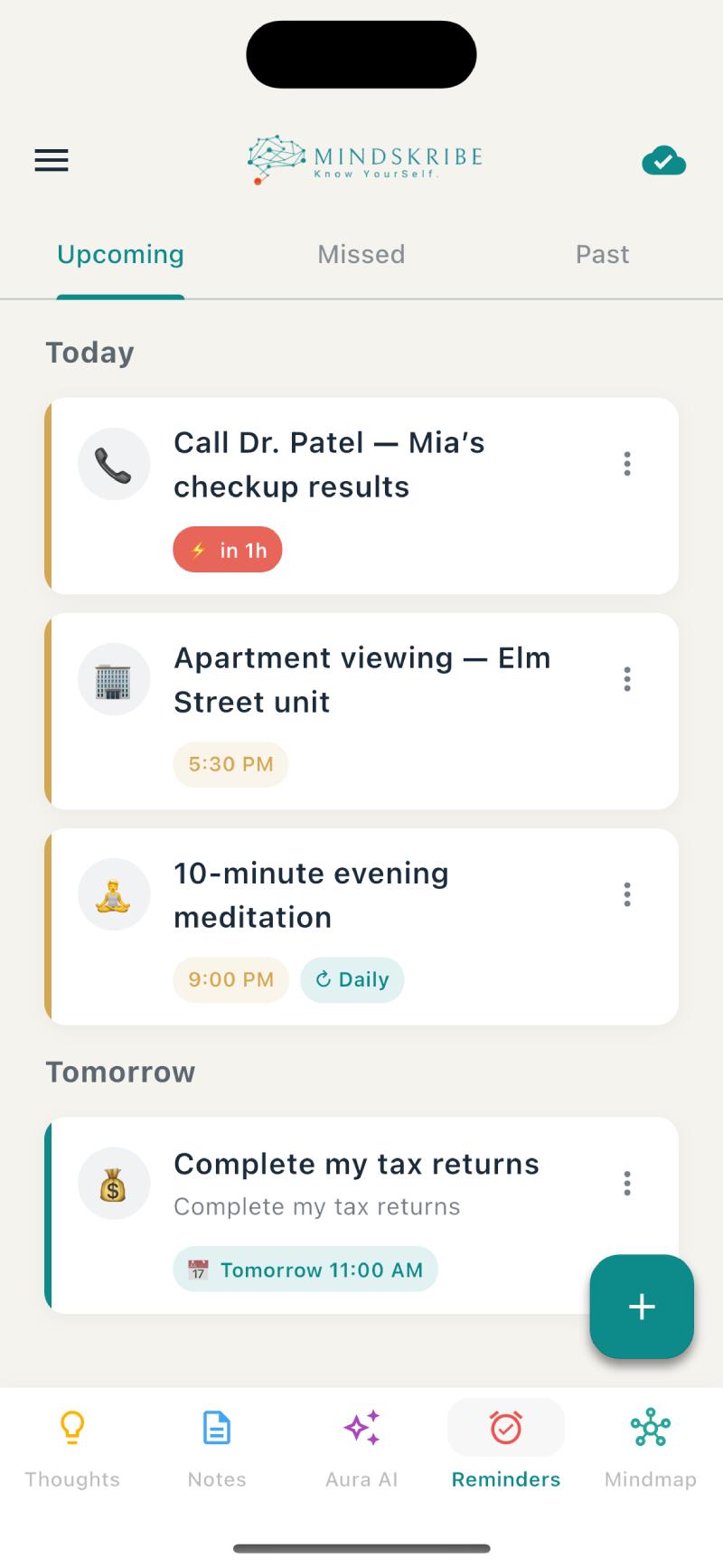Open three-dot menu on Apartment viewing card
This screenshot has height=1568, width=723.
(x=626, y=679)
